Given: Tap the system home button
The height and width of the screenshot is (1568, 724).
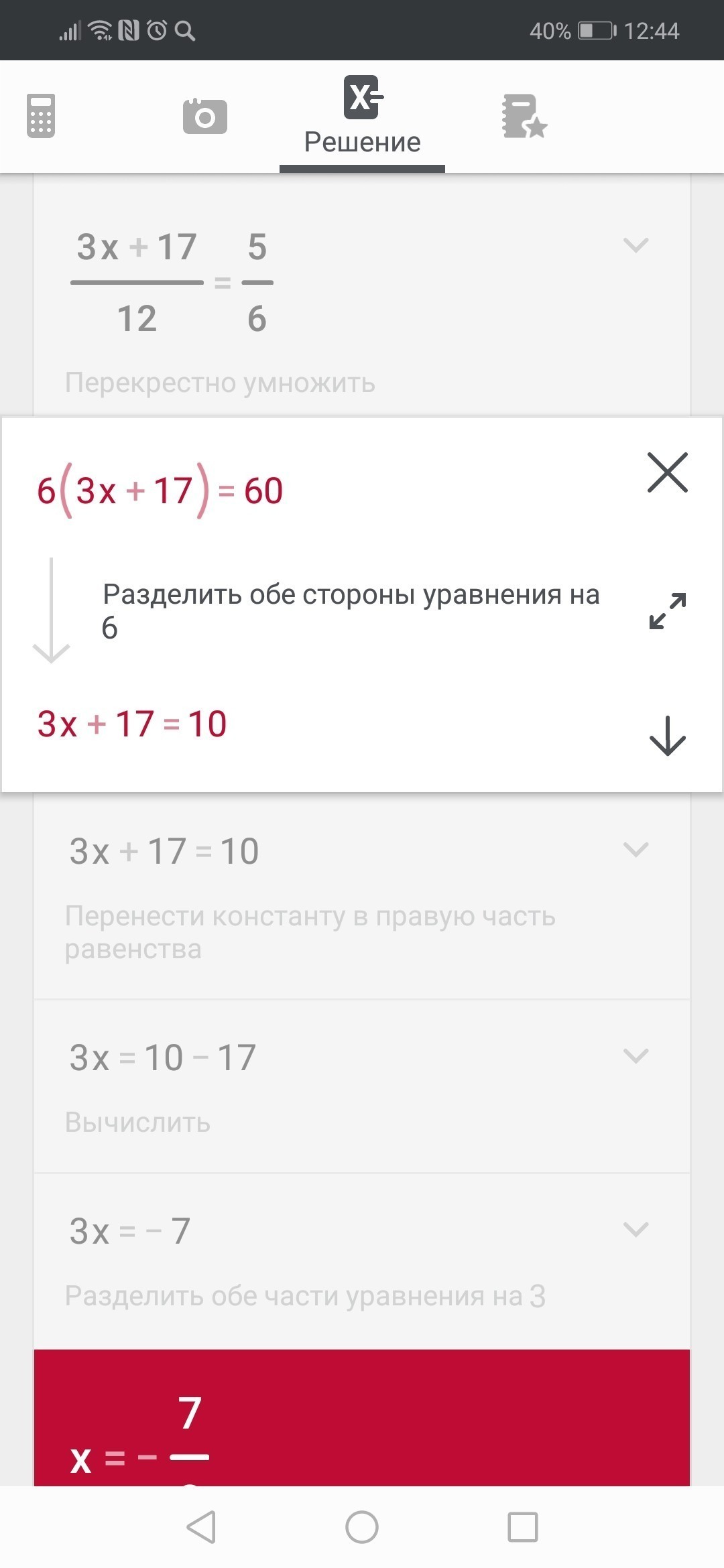Looking at the screenshot, I should (x=362, y=1528).
